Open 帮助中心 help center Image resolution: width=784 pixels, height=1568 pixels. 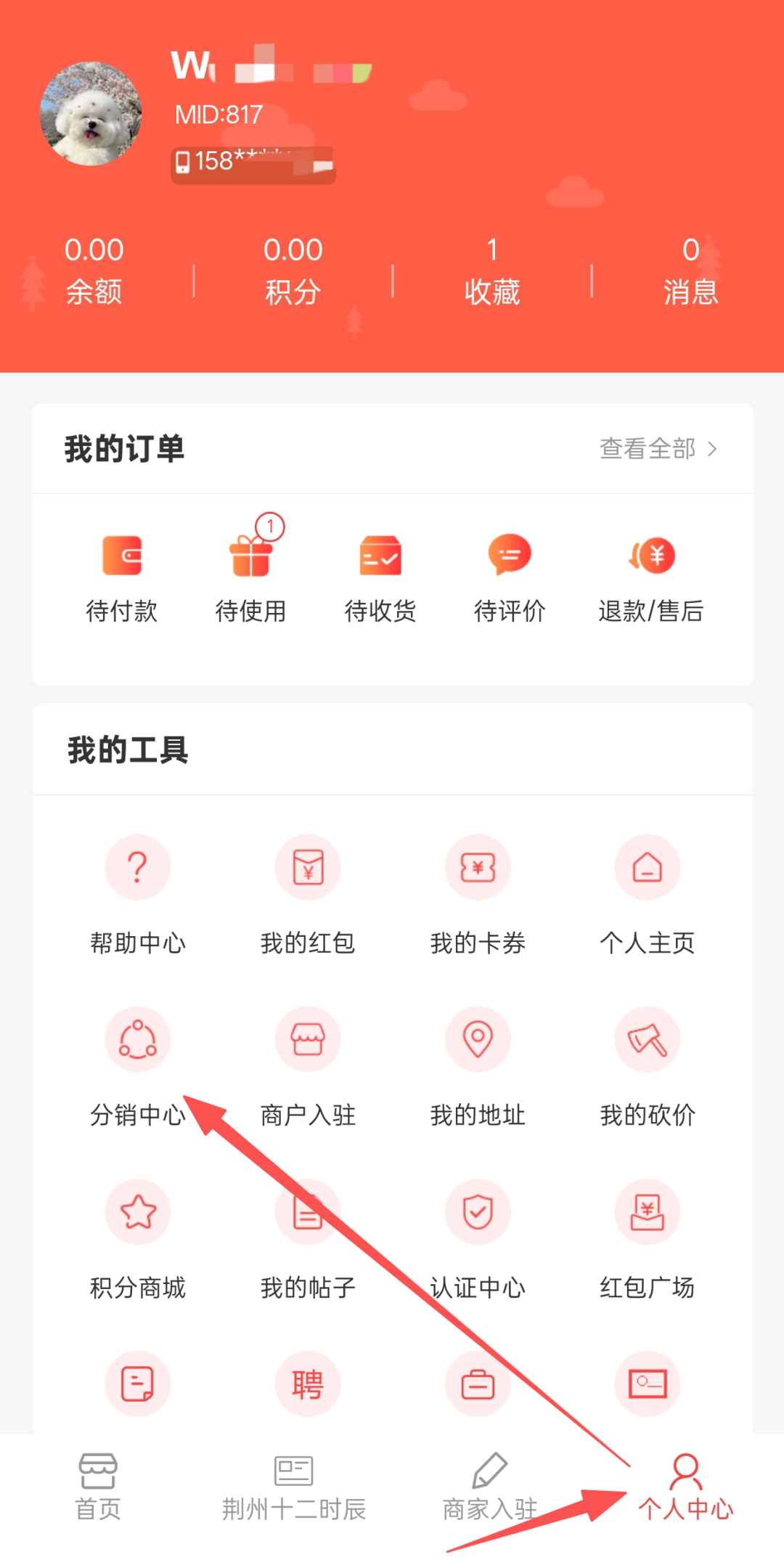coord(138,893)
